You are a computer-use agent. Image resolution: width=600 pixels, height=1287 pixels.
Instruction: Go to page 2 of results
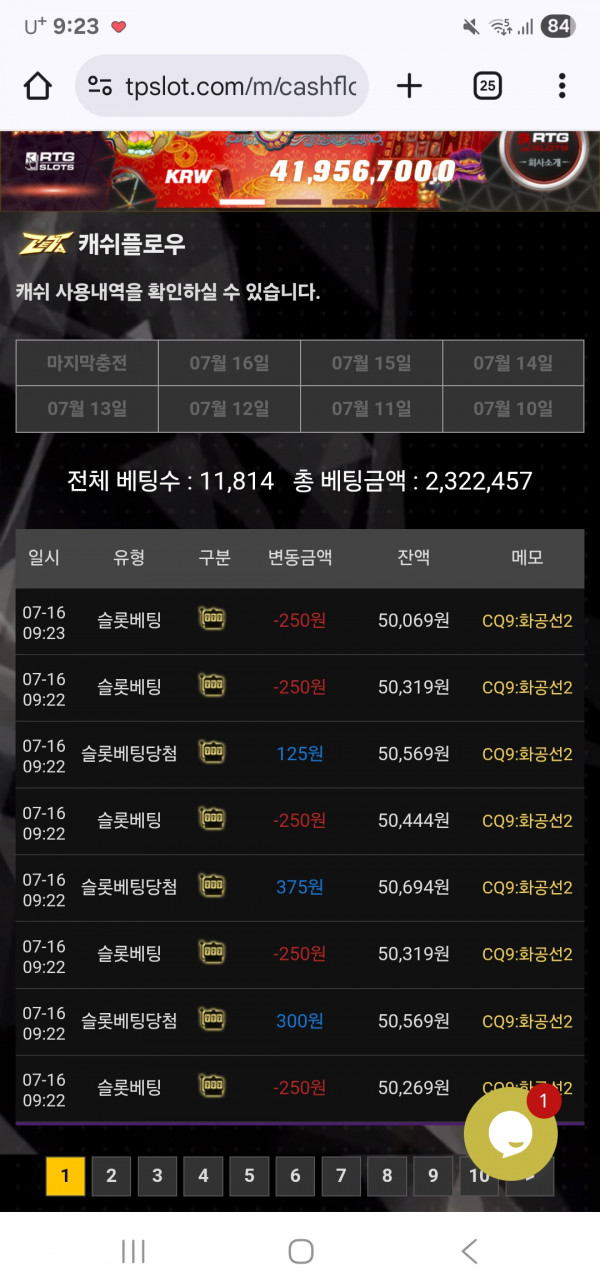(111, 1176)
